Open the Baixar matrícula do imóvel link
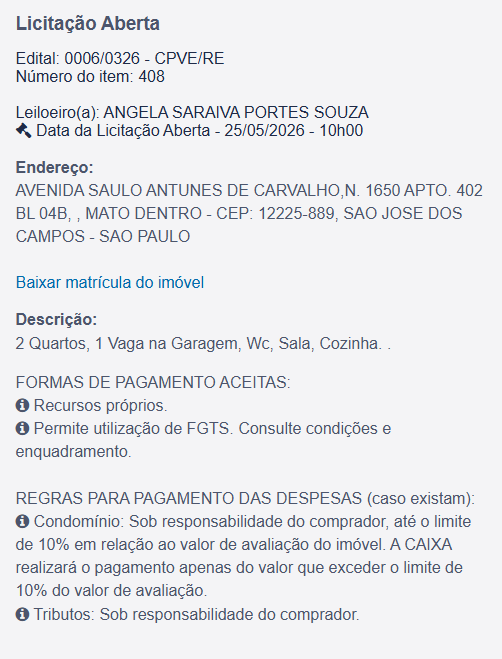The width and height of the screenshot is (502, 659). [110, 282]
